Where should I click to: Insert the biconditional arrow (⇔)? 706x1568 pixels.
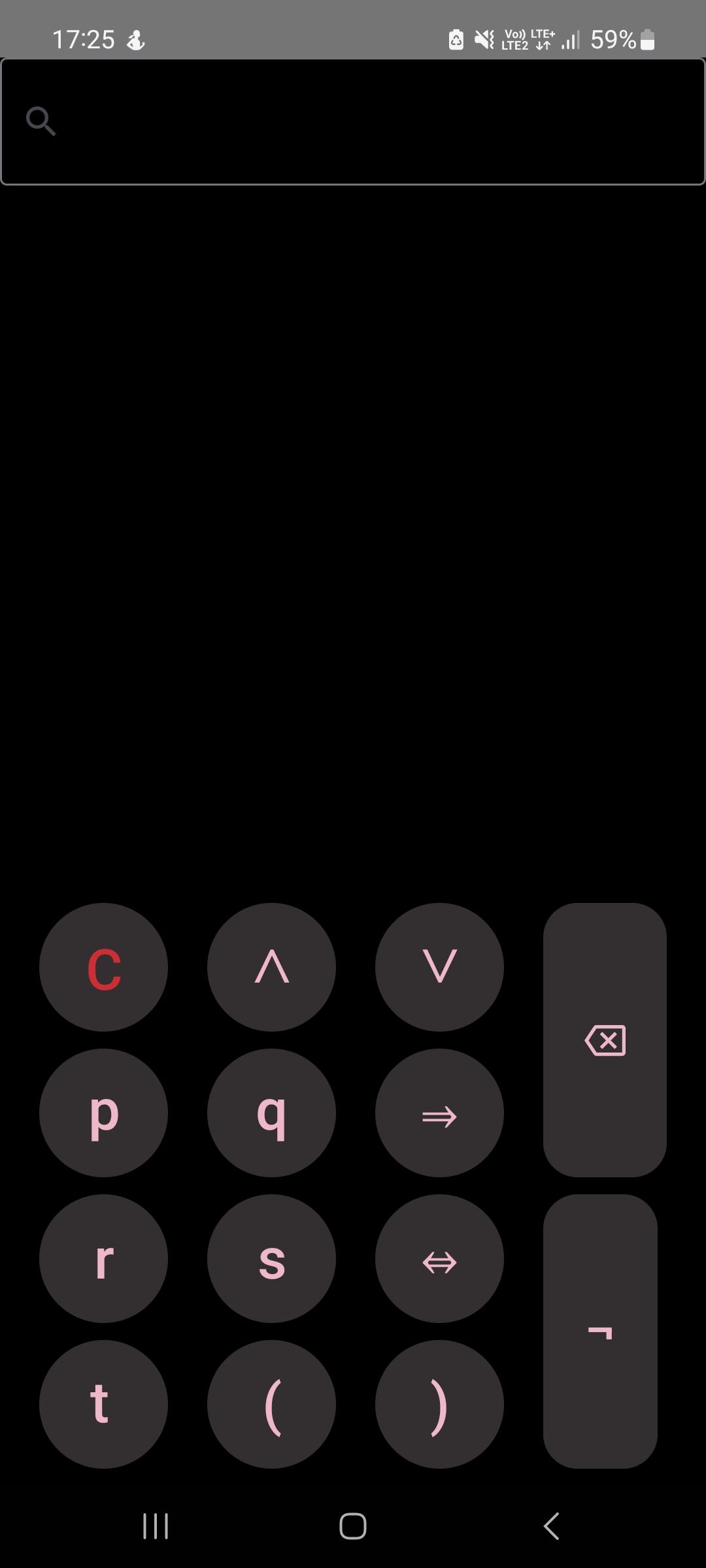pos(439,1258)
